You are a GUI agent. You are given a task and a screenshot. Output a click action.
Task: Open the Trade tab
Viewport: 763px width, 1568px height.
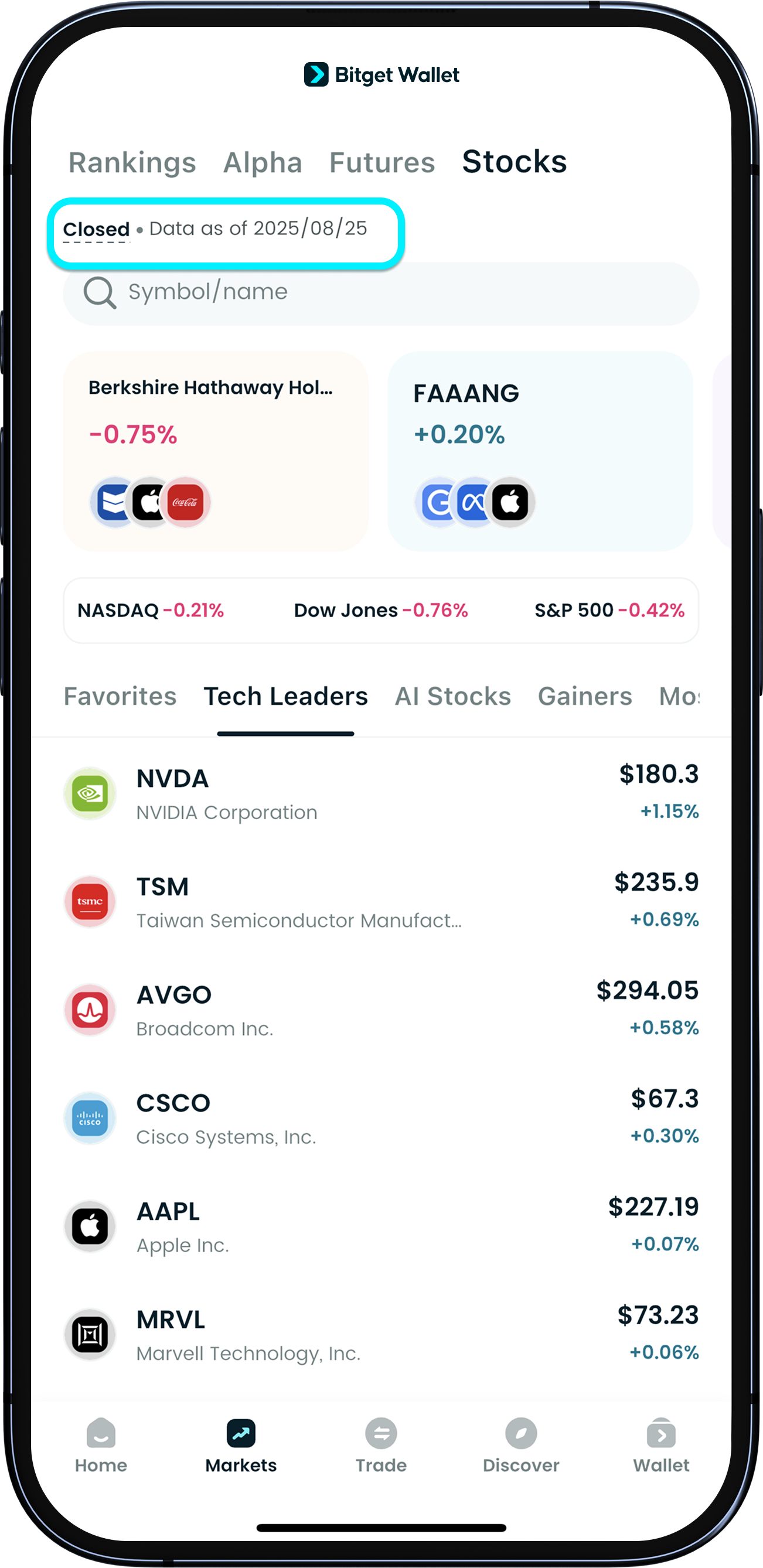(x=381, y=1446)
